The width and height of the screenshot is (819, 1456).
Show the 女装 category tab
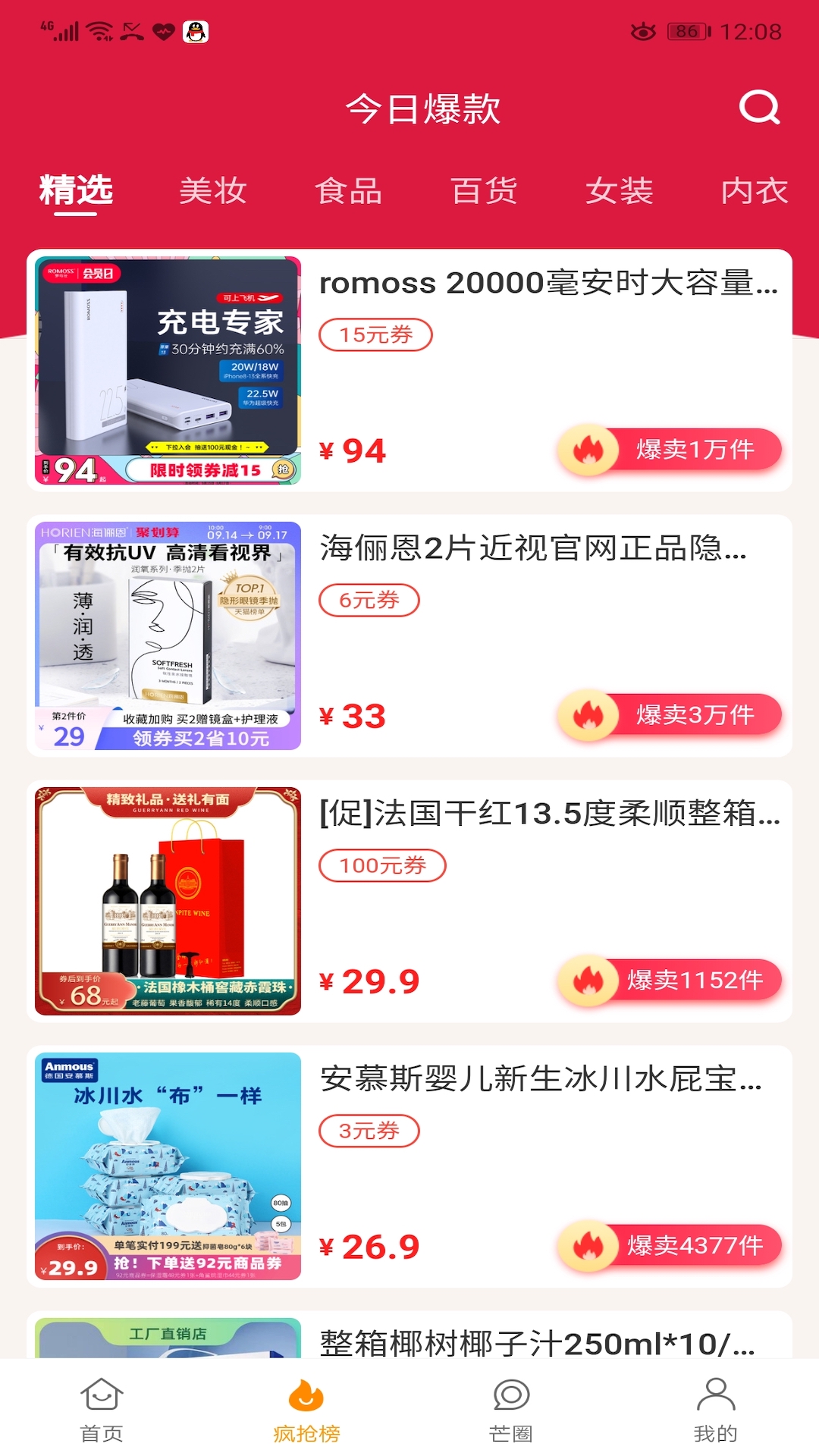620,191
